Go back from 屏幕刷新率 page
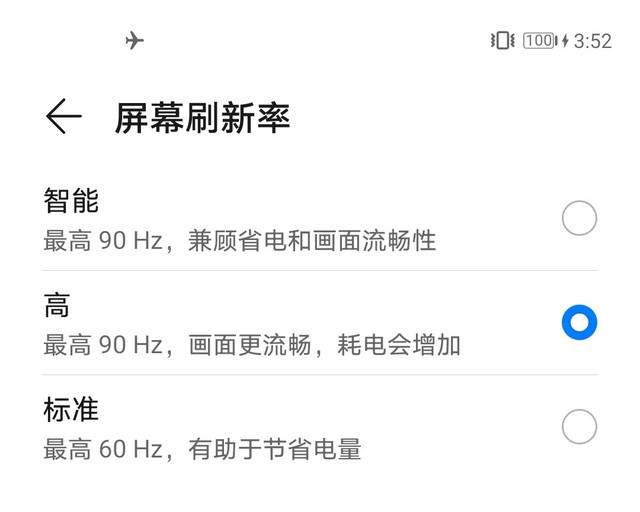This screenshot has width=640, height=512. (x=63, y=117)
